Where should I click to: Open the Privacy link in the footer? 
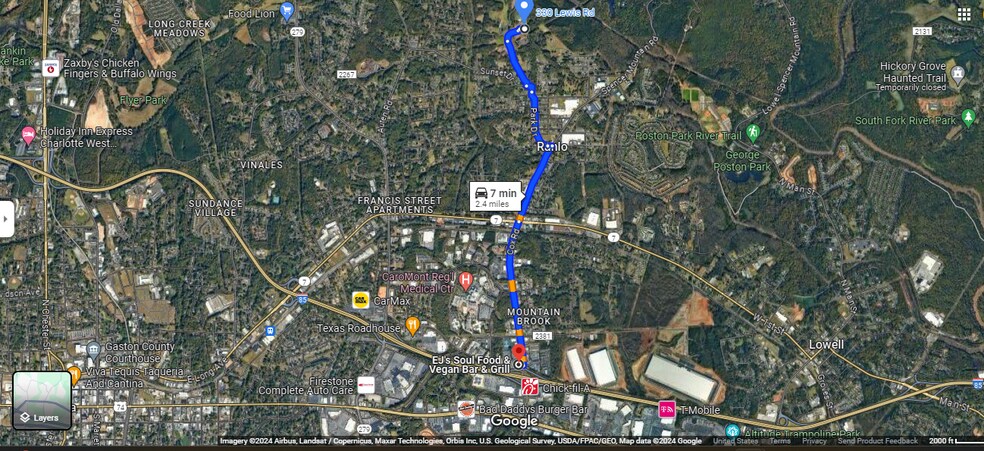click(x=813, y=440)
